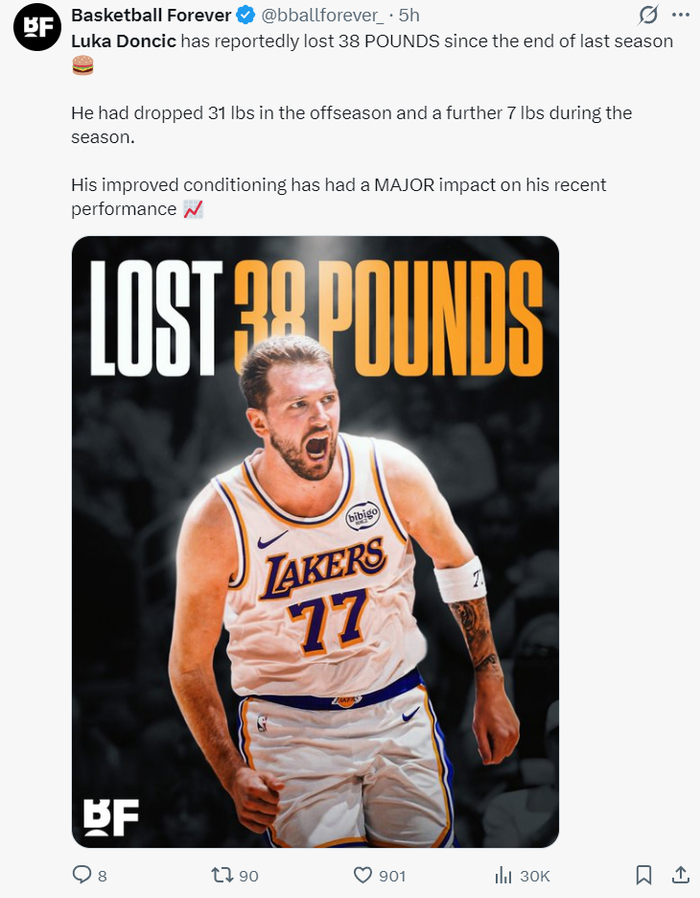Open the Luka Doncic post image
700x898 pixels.
point(315,541)
